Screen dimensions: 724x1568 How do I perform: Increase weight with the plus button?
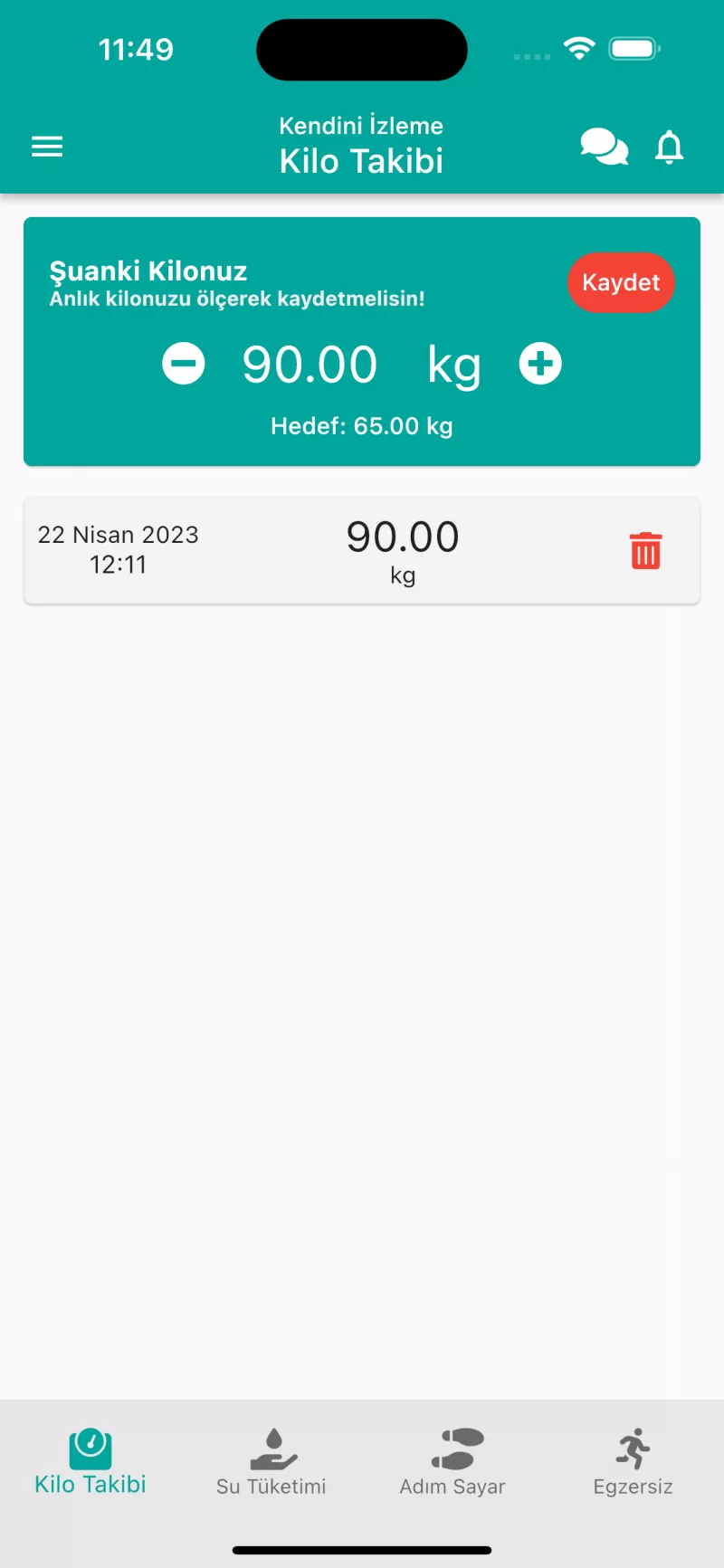pyautogui.click(x=540, y=364)
